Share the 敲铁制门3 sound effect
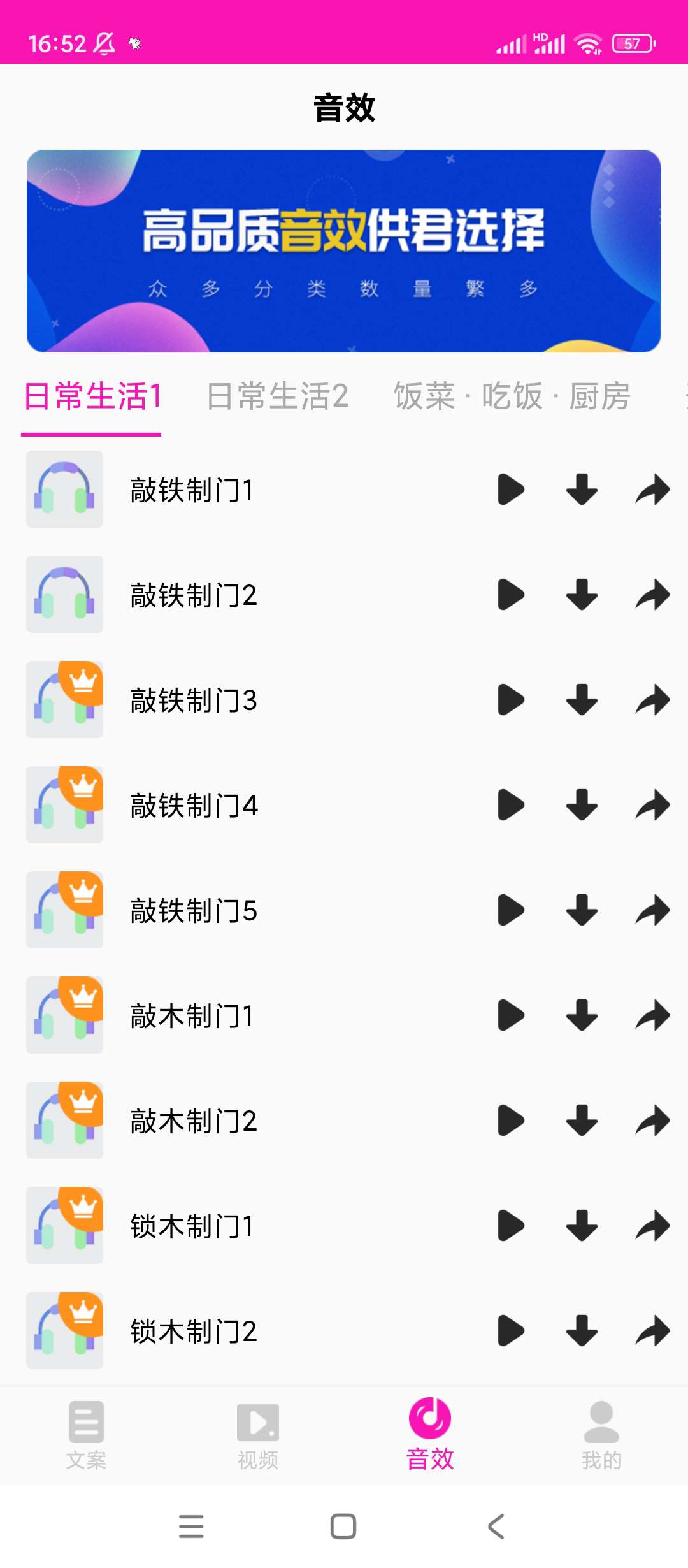Image resolution: width=688 pixels, height=1568 pixels. 653,700
